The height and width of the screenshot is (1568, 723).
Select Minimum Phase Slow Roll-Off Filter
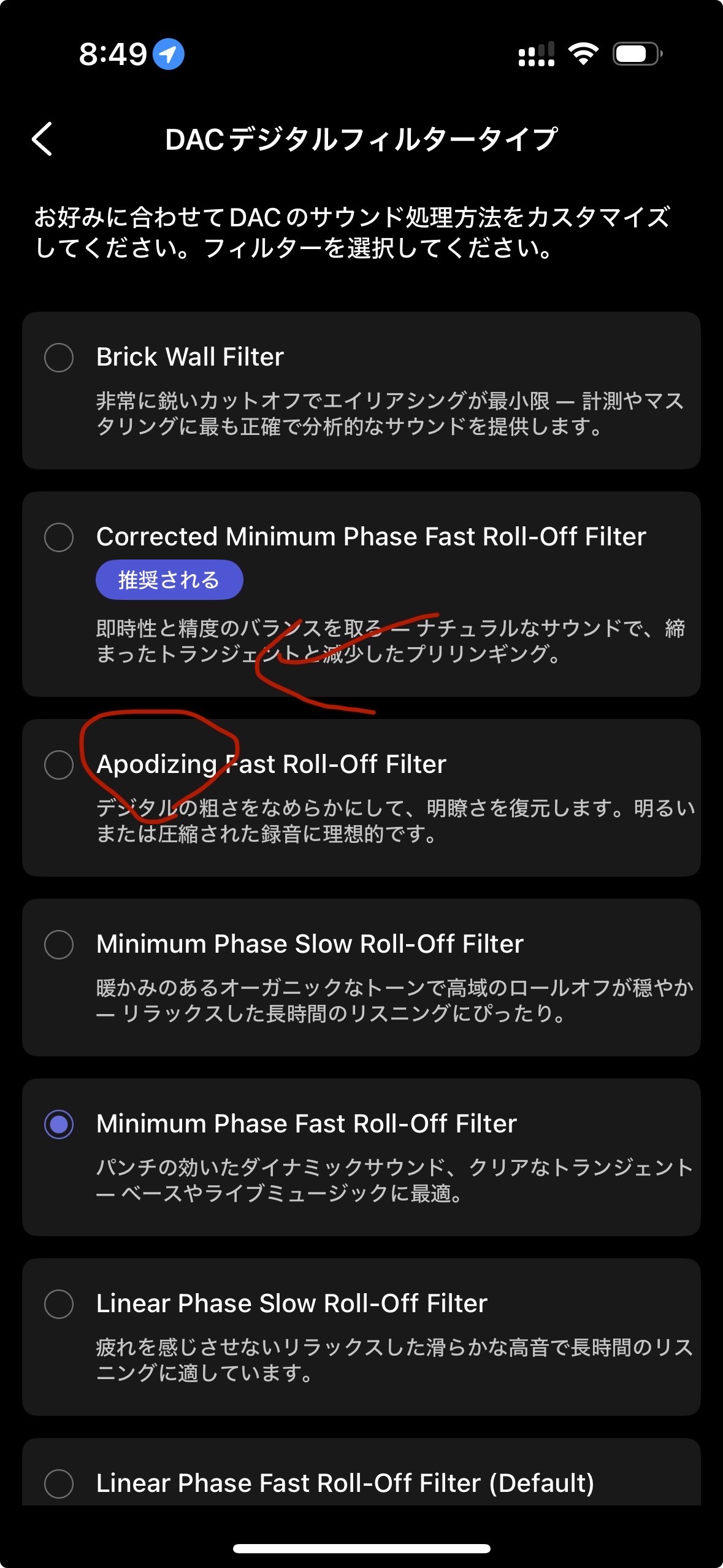coord(59,944)
